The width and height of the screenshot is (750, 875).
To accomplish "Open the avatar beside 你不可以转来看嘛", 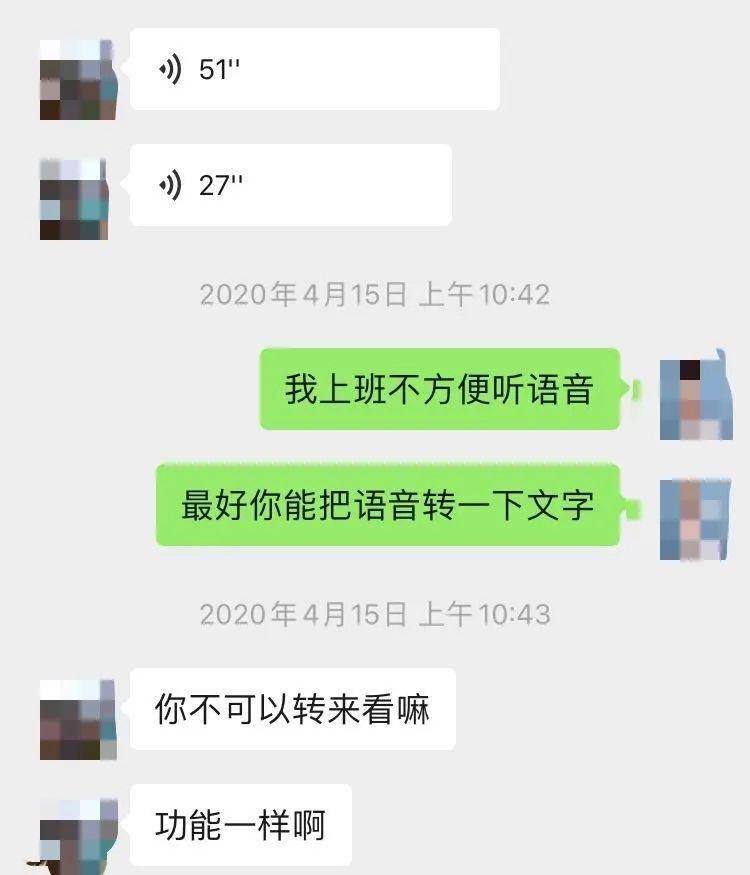I will (x=77, y=720).
